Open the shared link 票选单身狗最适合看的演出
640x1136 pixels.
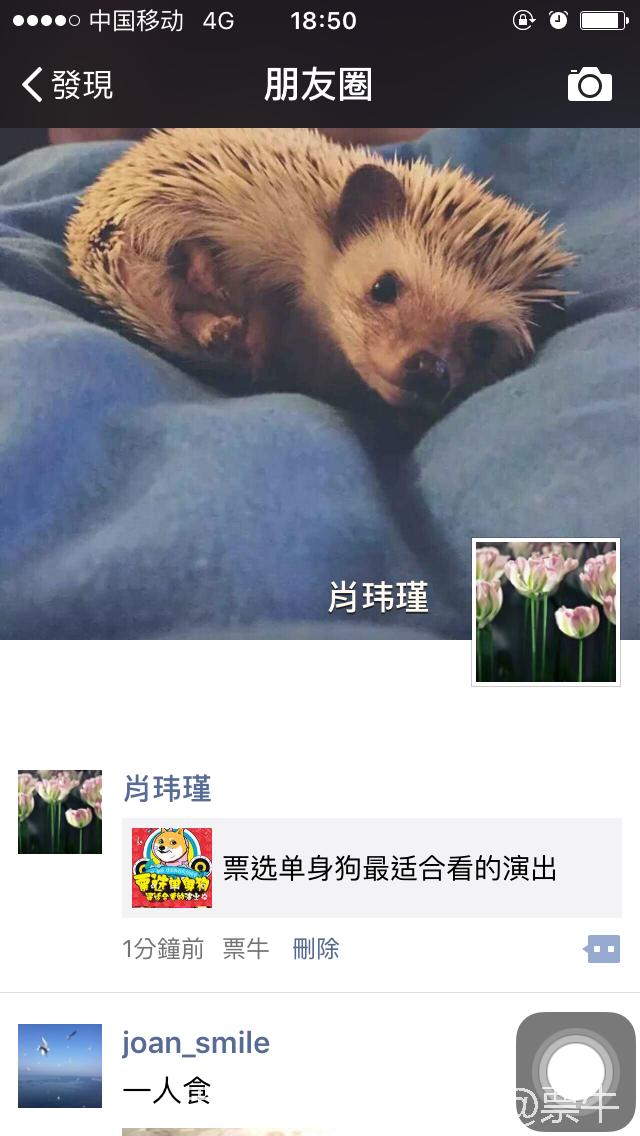(x=372, y=867)
